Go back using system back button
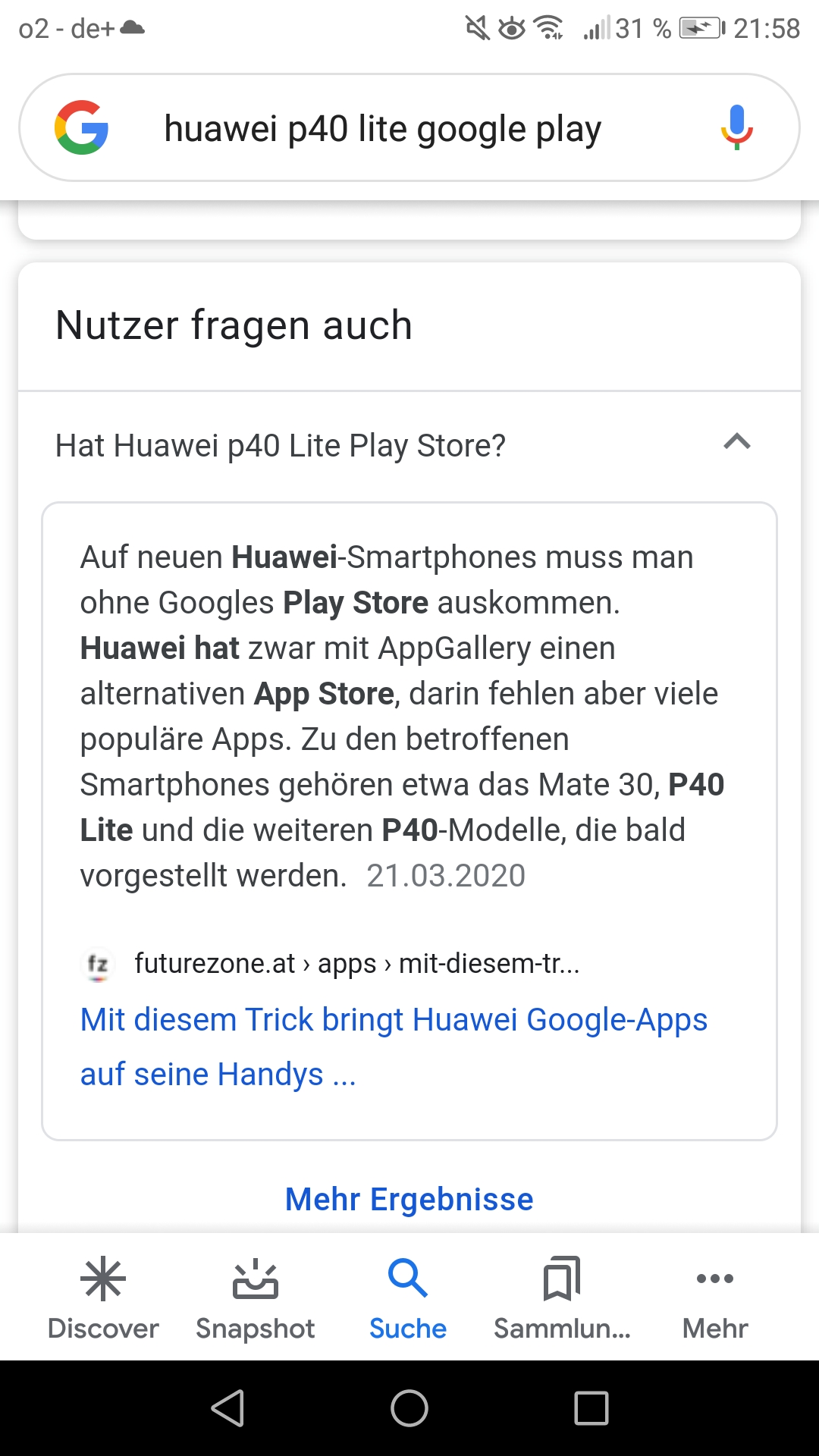Screen dimensions: 819x1456 click(227, 1408)
